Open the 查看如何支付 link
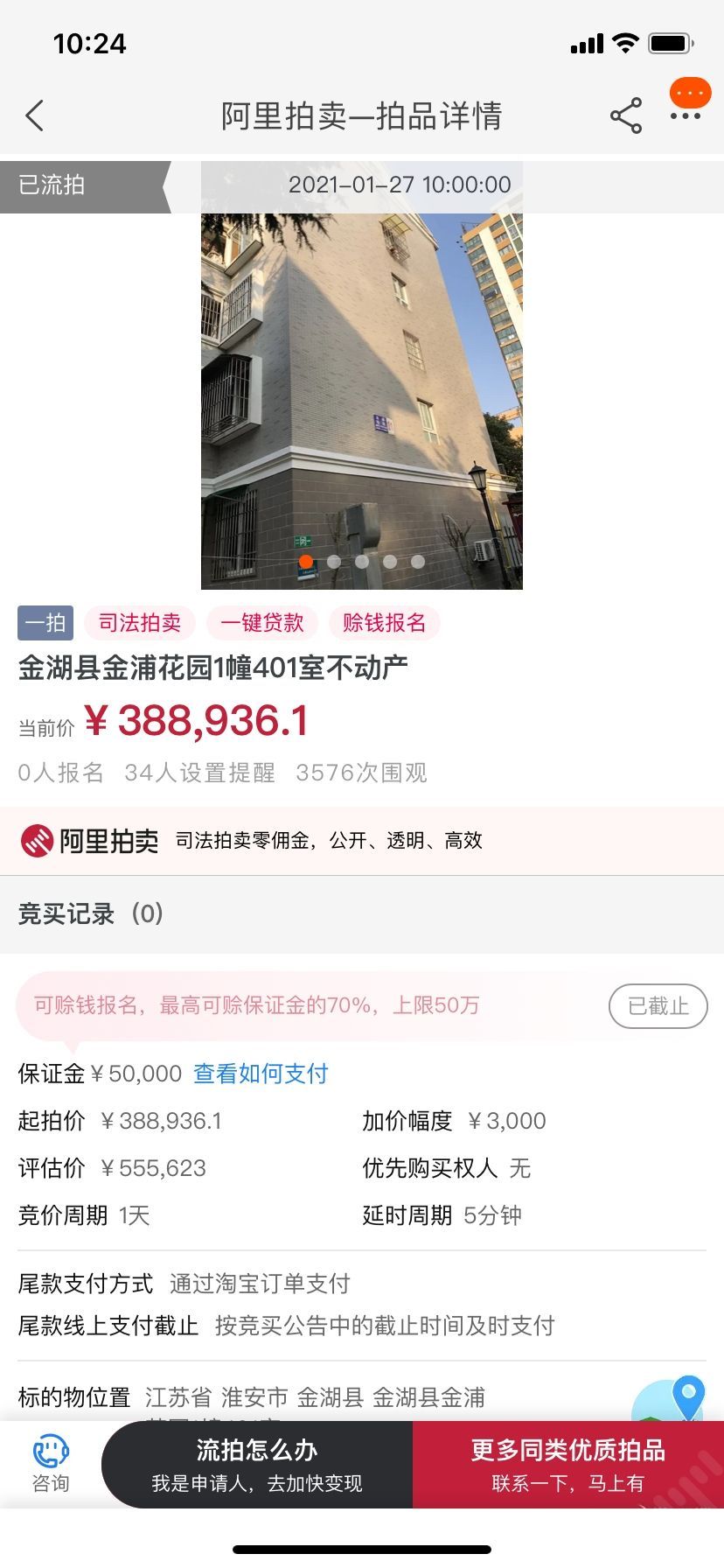The height and width of the screenshot is (1568, 724). pyautogui.click(x=261, y=1074)
